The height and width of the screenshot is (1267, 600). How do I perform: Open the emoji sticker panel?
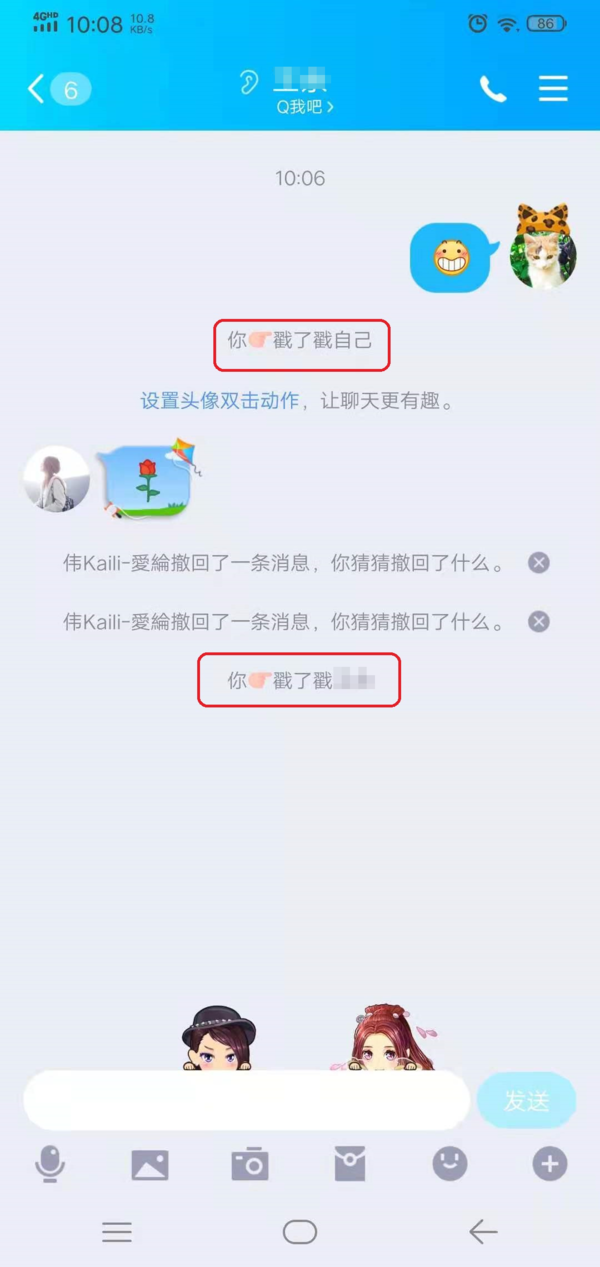click(x=450, y=1163)
